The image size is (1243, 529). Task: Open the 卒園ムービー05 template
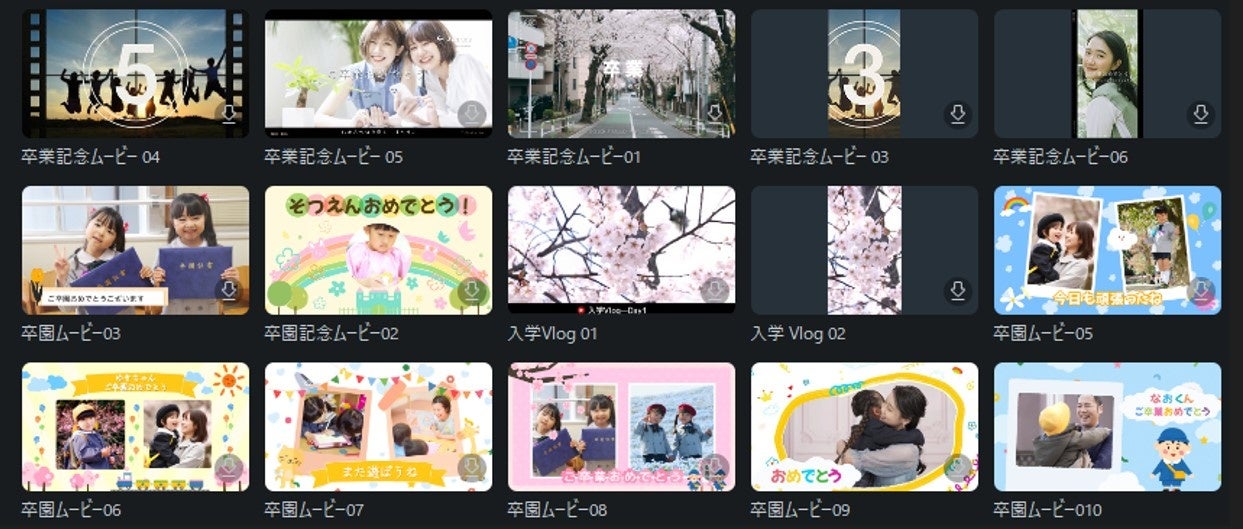[1107, 250]
